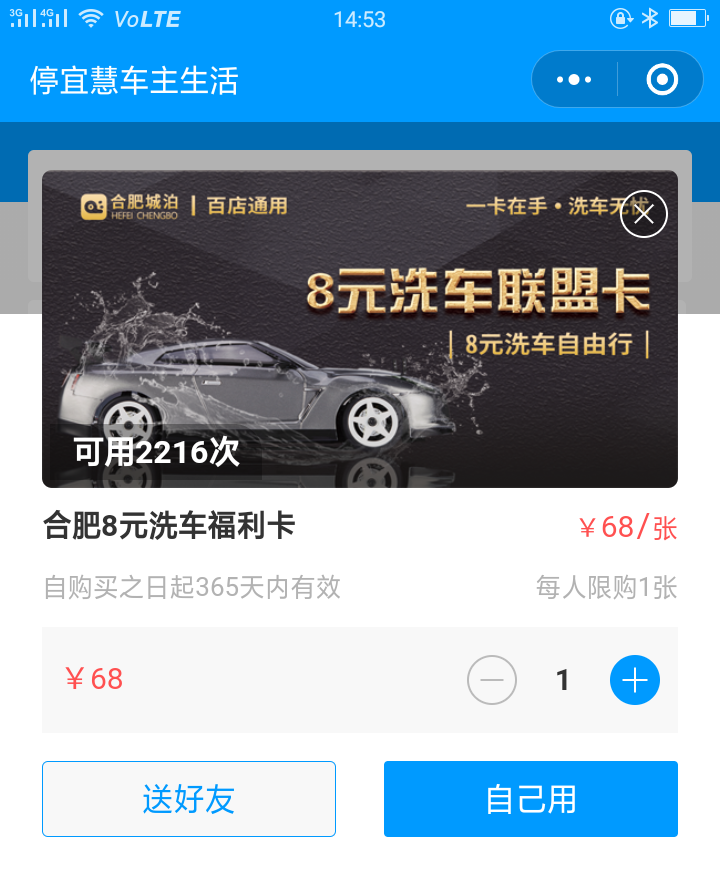Dismiss the car wash card popup
Viewport: 720px width, 887px height.
tap(644, 214)
